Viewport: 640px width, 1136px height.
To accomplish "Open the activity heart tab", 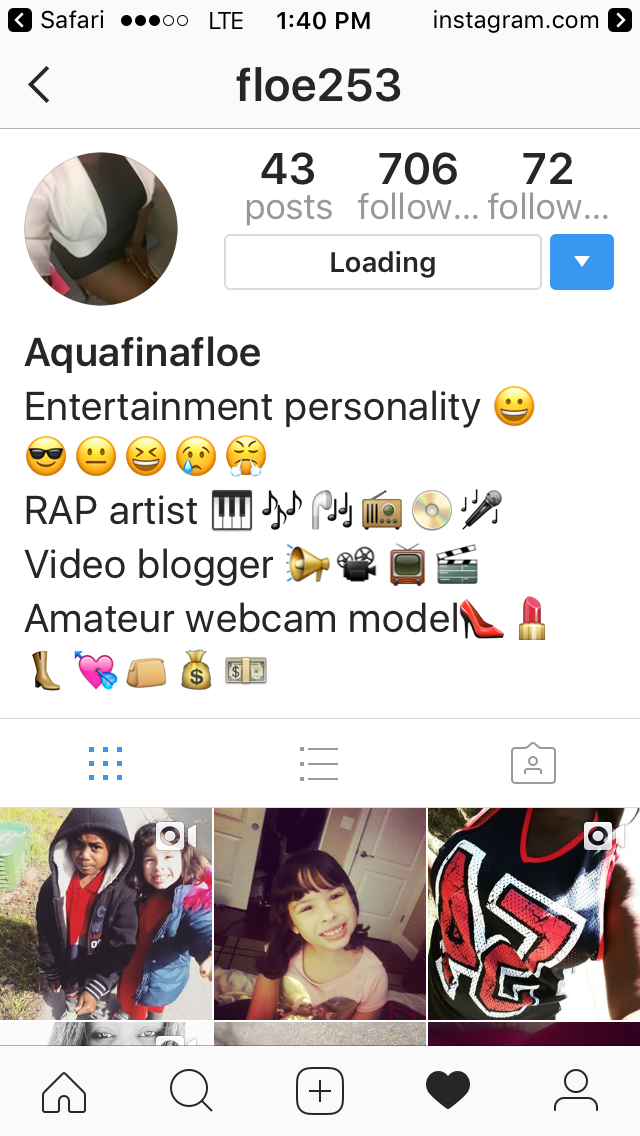I will (x=448, y=1090).
